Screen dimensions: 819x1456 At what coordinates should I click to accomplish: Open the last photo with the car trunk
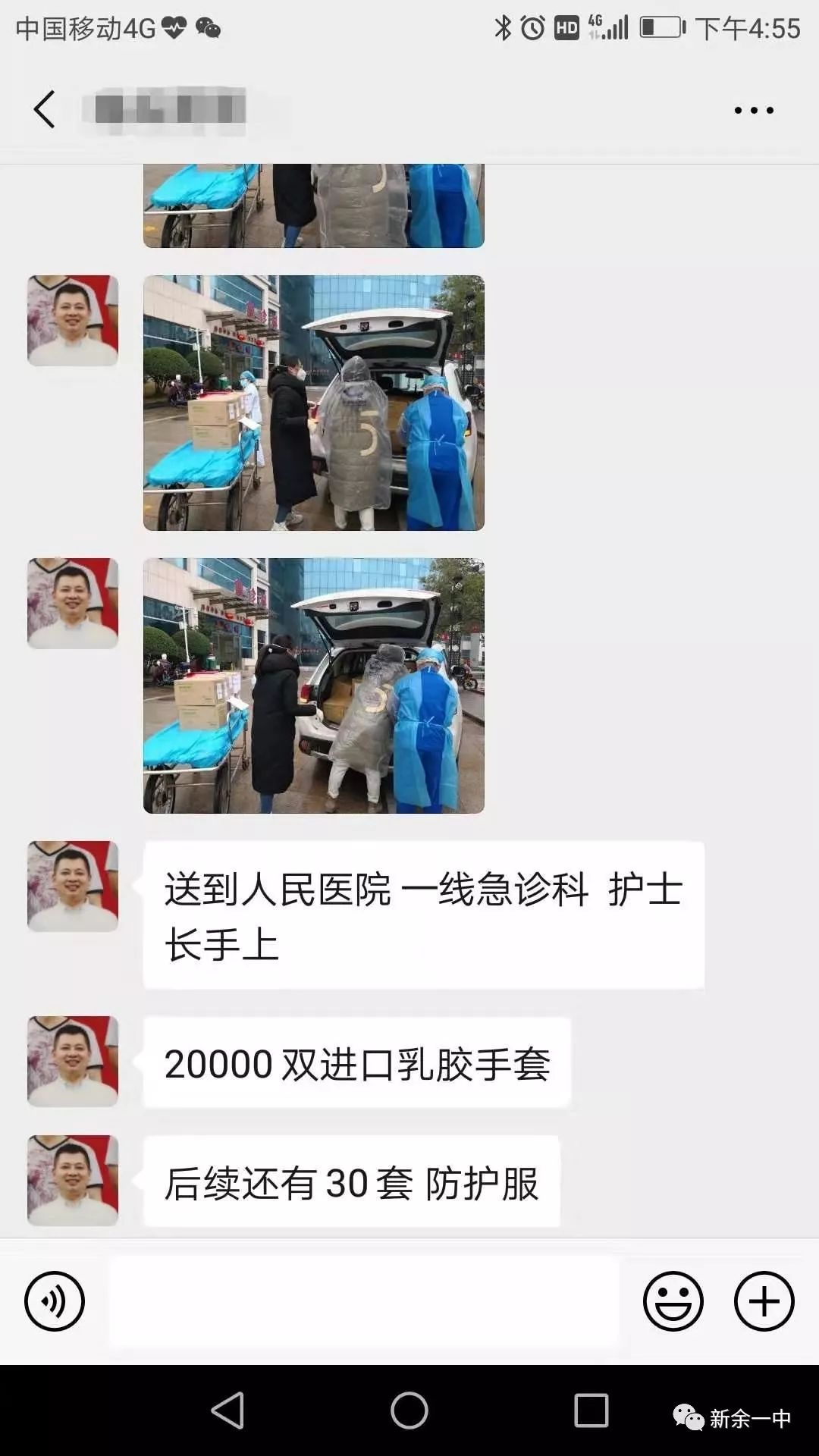[313, 686]
